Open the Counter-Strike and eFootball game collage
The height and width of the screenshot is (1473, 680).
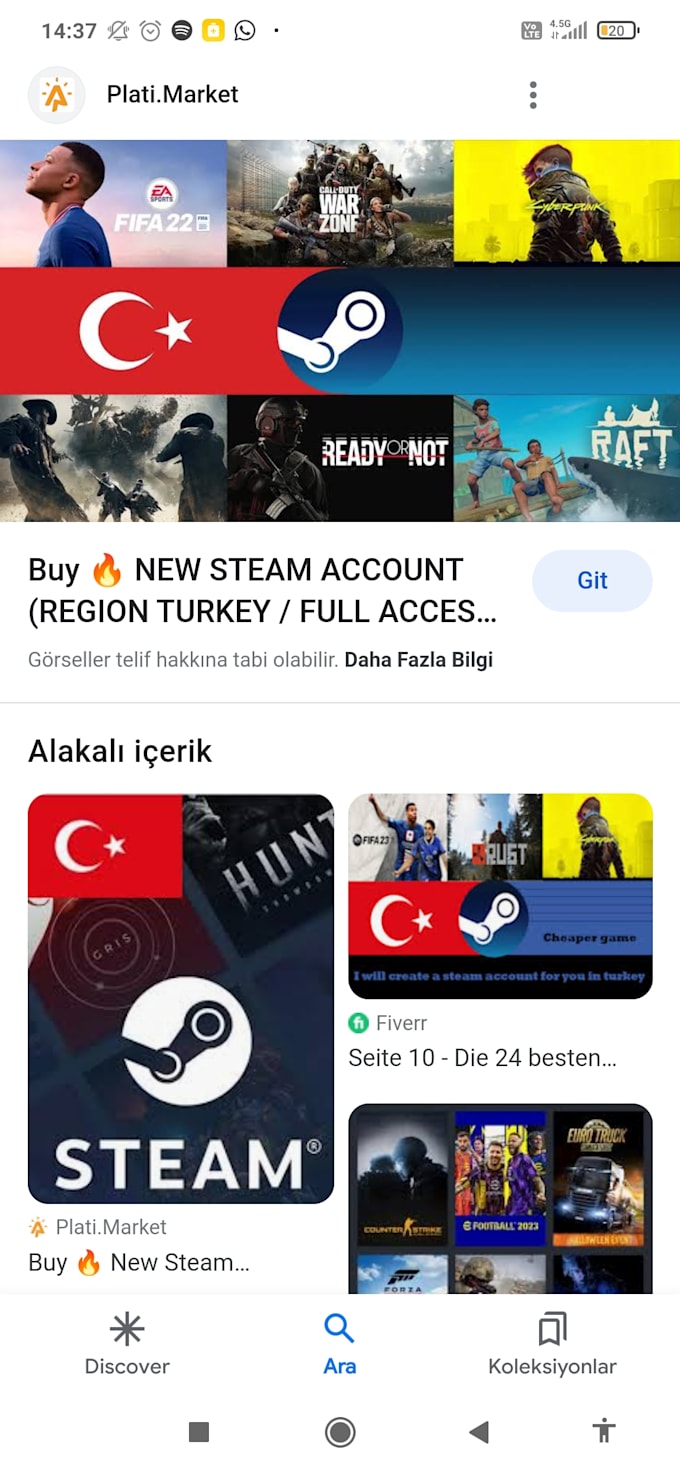[x=500, y=1199]
